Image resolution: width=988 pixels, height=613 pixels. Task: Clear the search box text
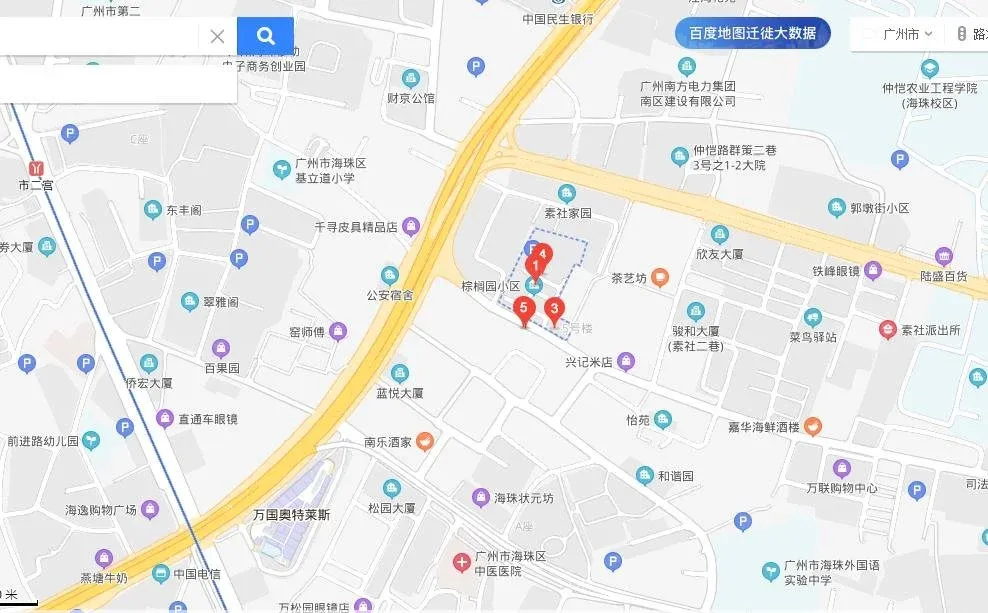tap(217, 37)
